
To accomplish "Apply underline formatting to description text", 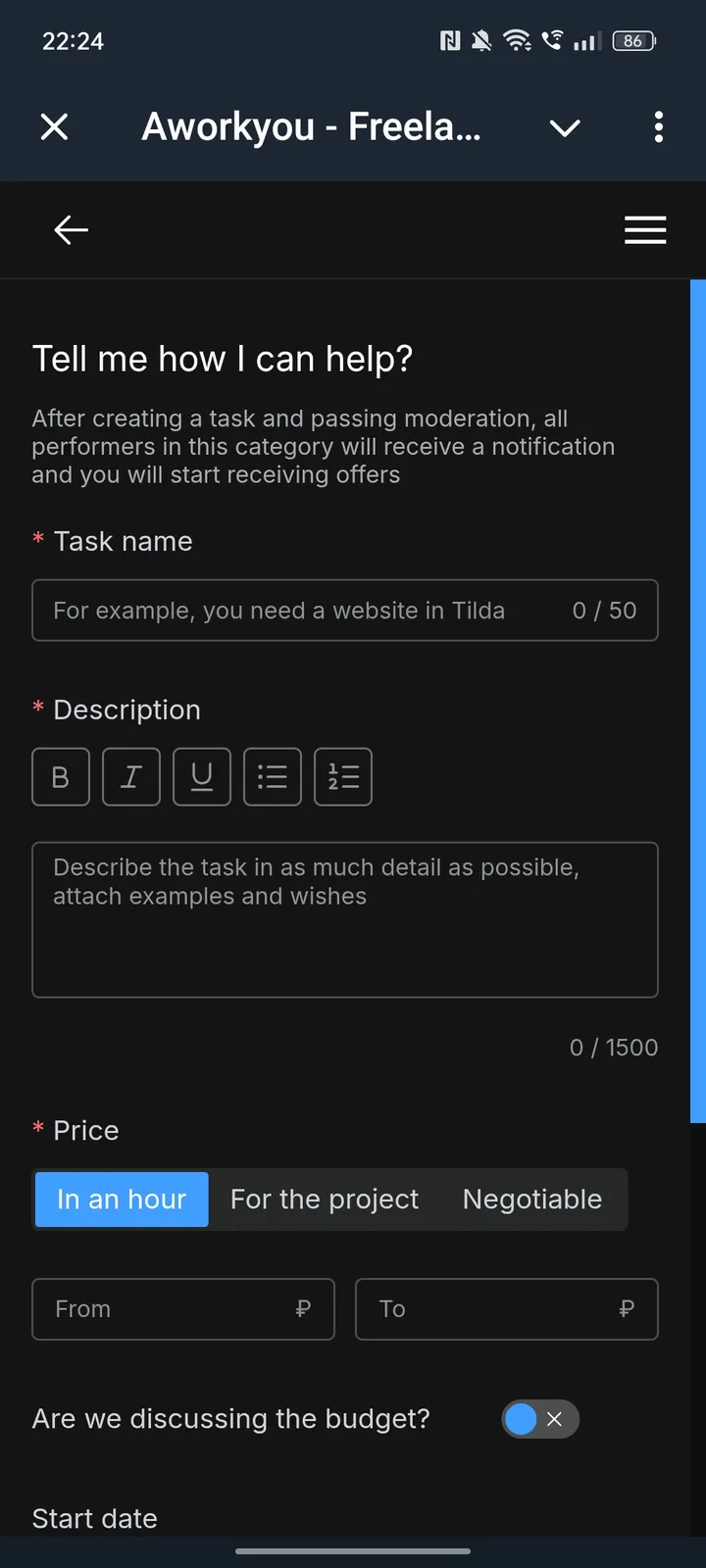I will [201, 776].
